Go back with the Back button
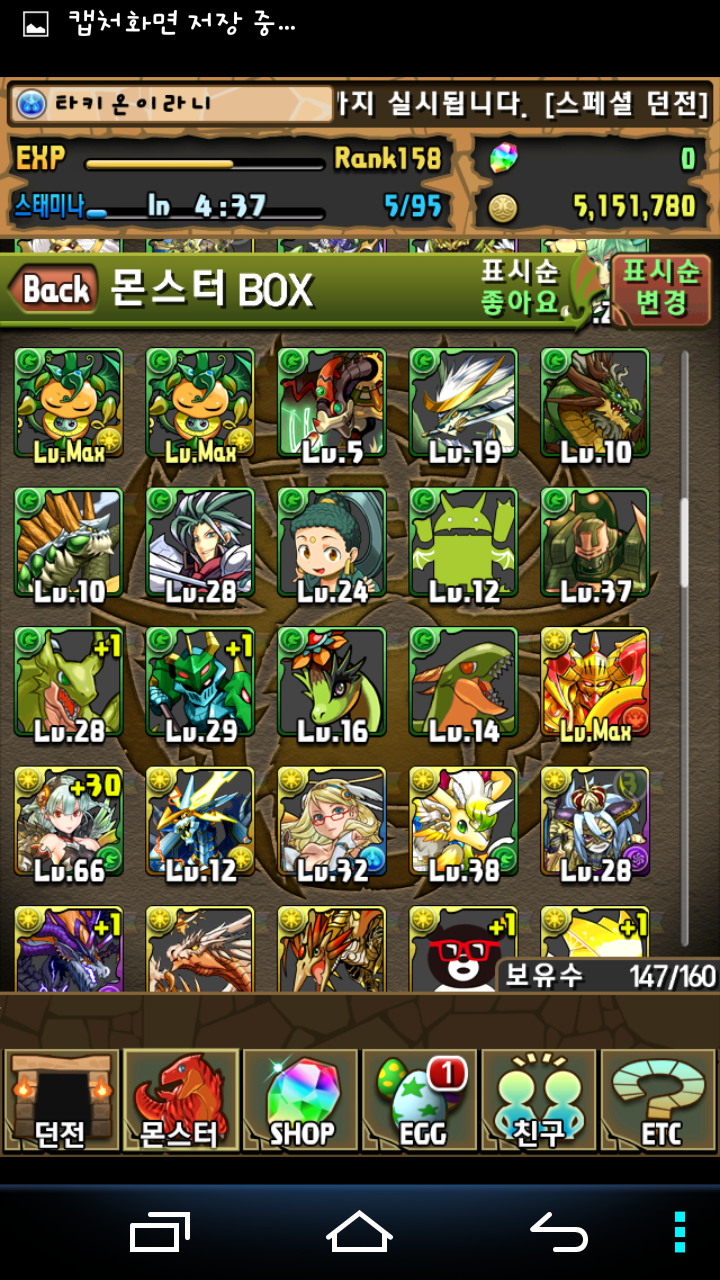This screenshot has width=720, height=1280. [x=55, y=291]
